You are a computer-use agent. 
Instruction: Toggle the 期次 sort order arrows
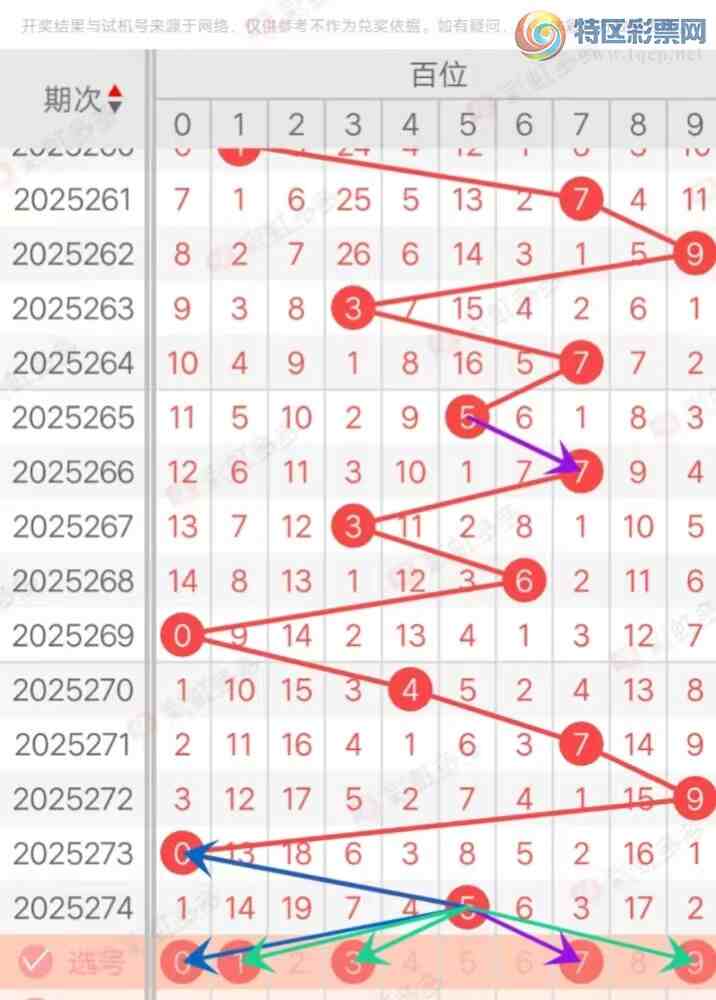115,98
